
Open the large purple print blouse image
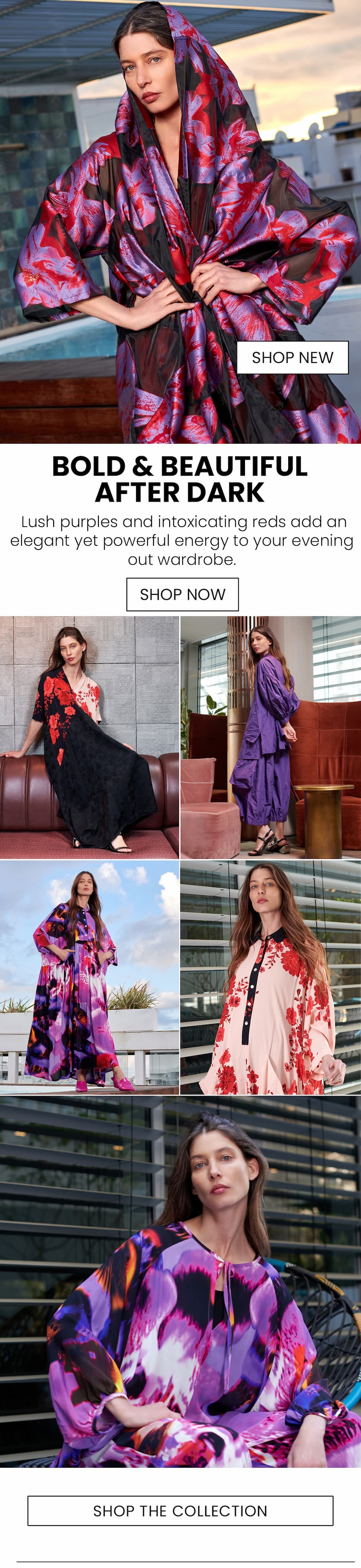pos(181,1281)
